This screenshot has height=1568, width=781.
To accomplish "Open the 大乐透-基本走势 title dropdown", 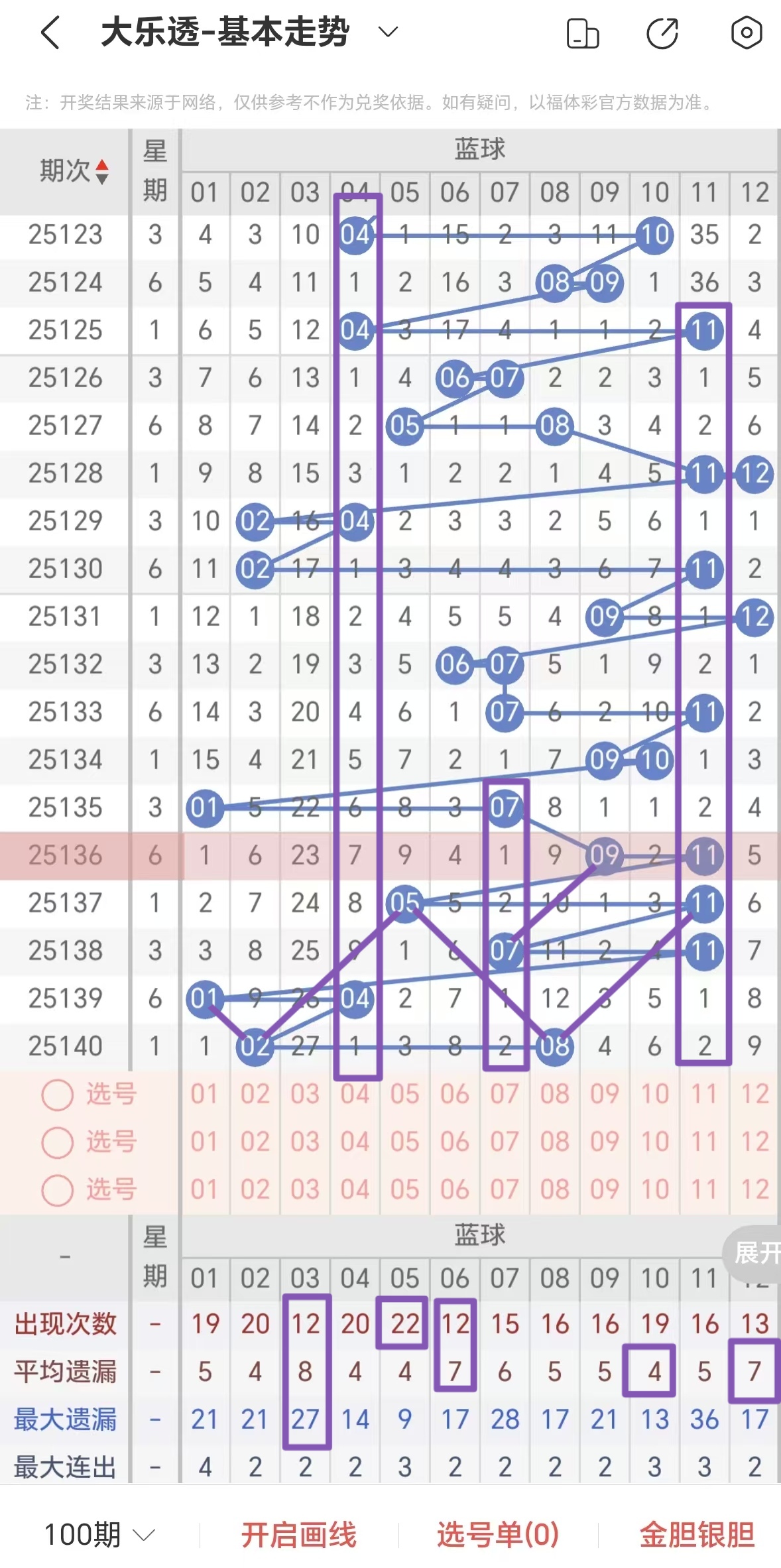I will point(389,32).
